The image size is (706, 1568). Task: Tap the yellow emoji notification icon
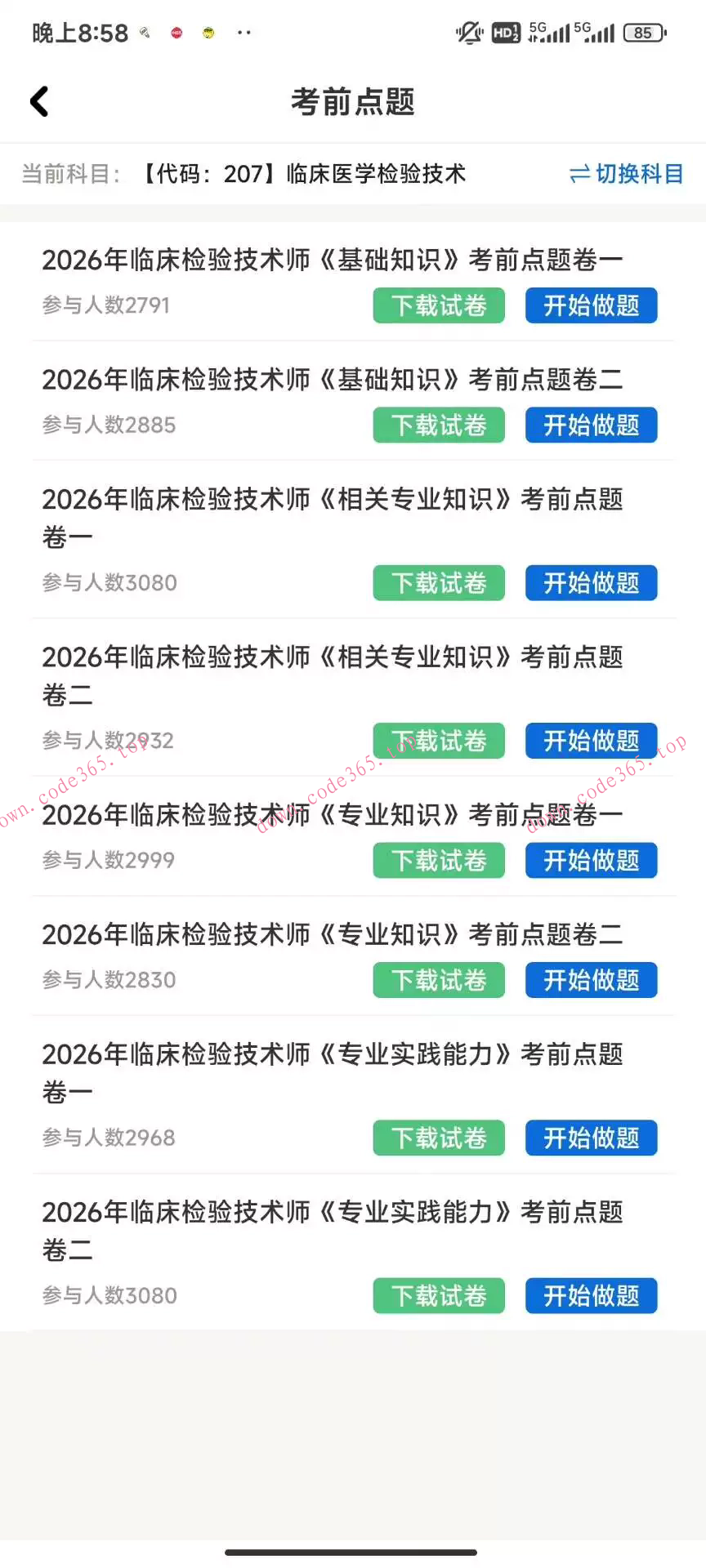pyautogui.click(x=209, y=33)
